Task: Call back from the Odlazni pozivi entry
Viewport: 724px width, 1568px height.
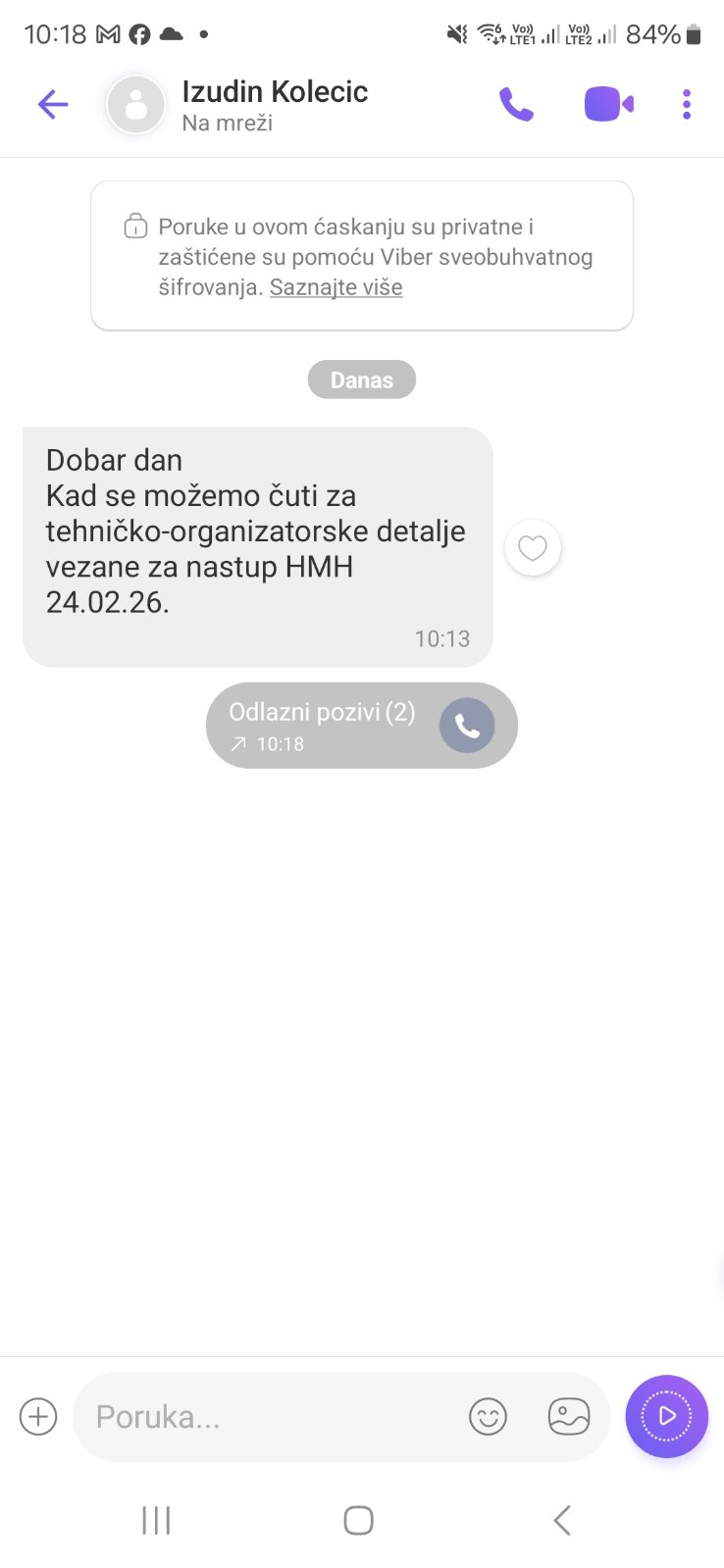Action: point(467,726)
